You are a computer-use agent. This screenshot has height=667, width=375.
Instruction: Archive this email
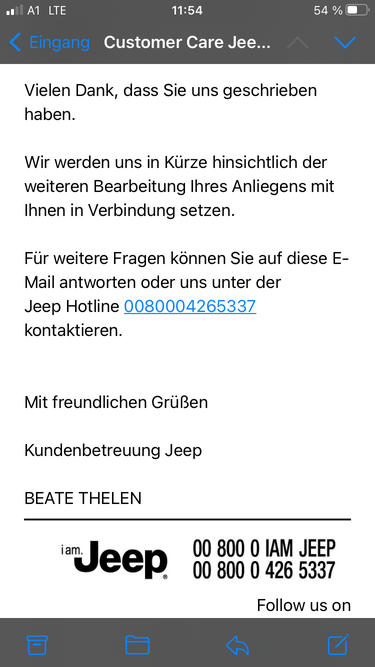[37, 645]
